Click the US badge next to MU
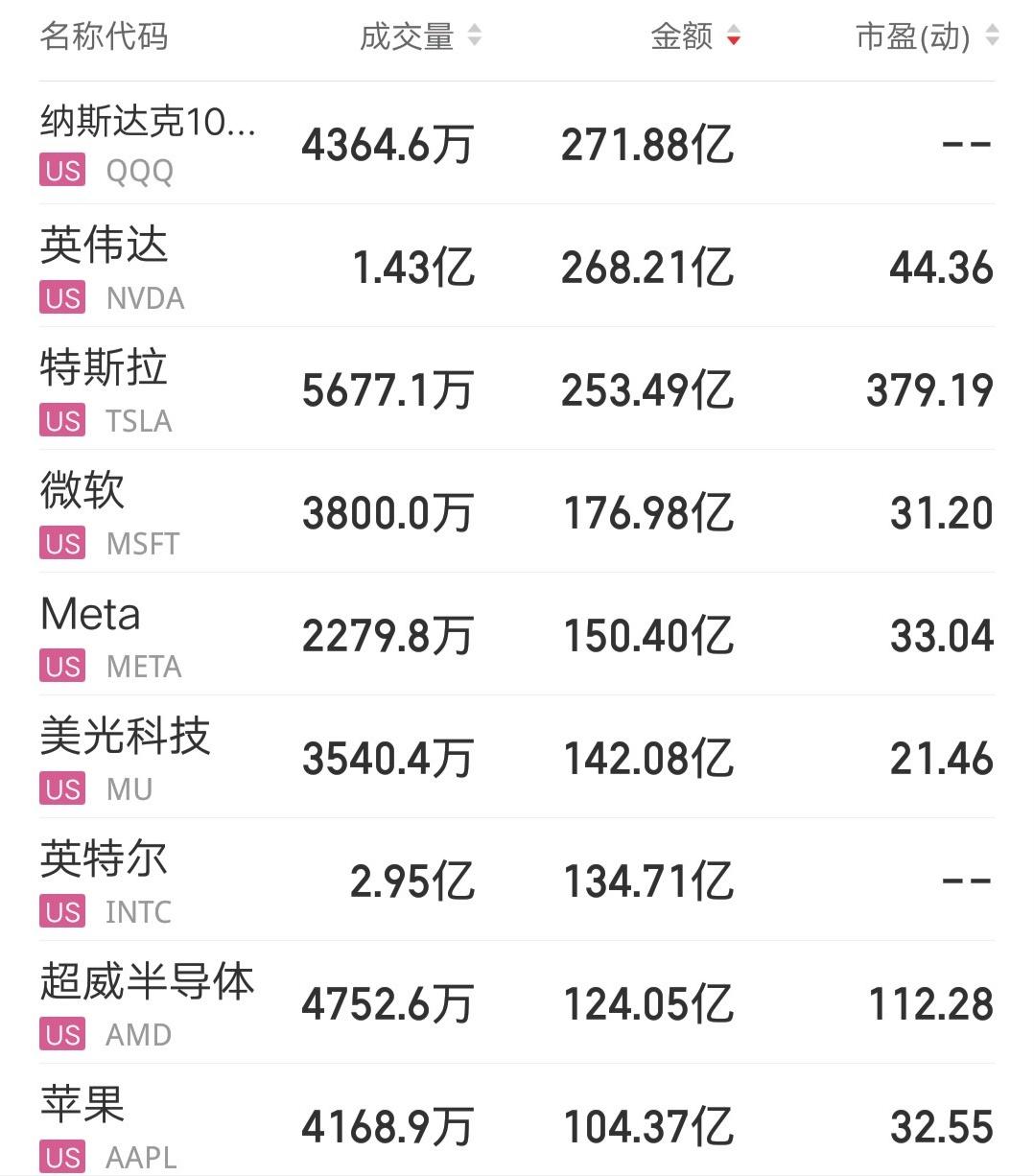The height and width of the screenshot is (1176, 1034). tap(61, 789)
